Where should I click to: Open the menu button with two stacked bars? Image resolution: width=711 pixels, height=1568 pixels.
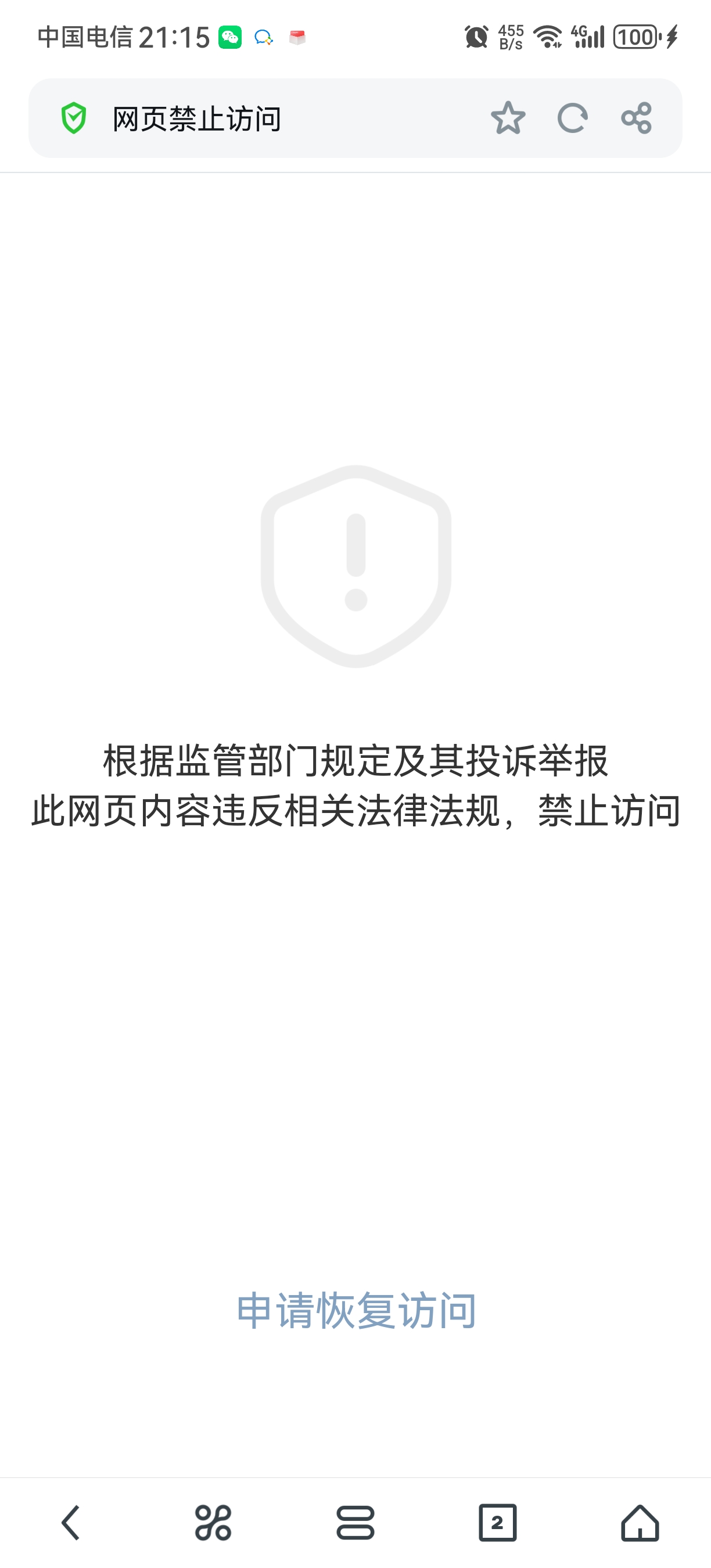(x=355, y=1523)
